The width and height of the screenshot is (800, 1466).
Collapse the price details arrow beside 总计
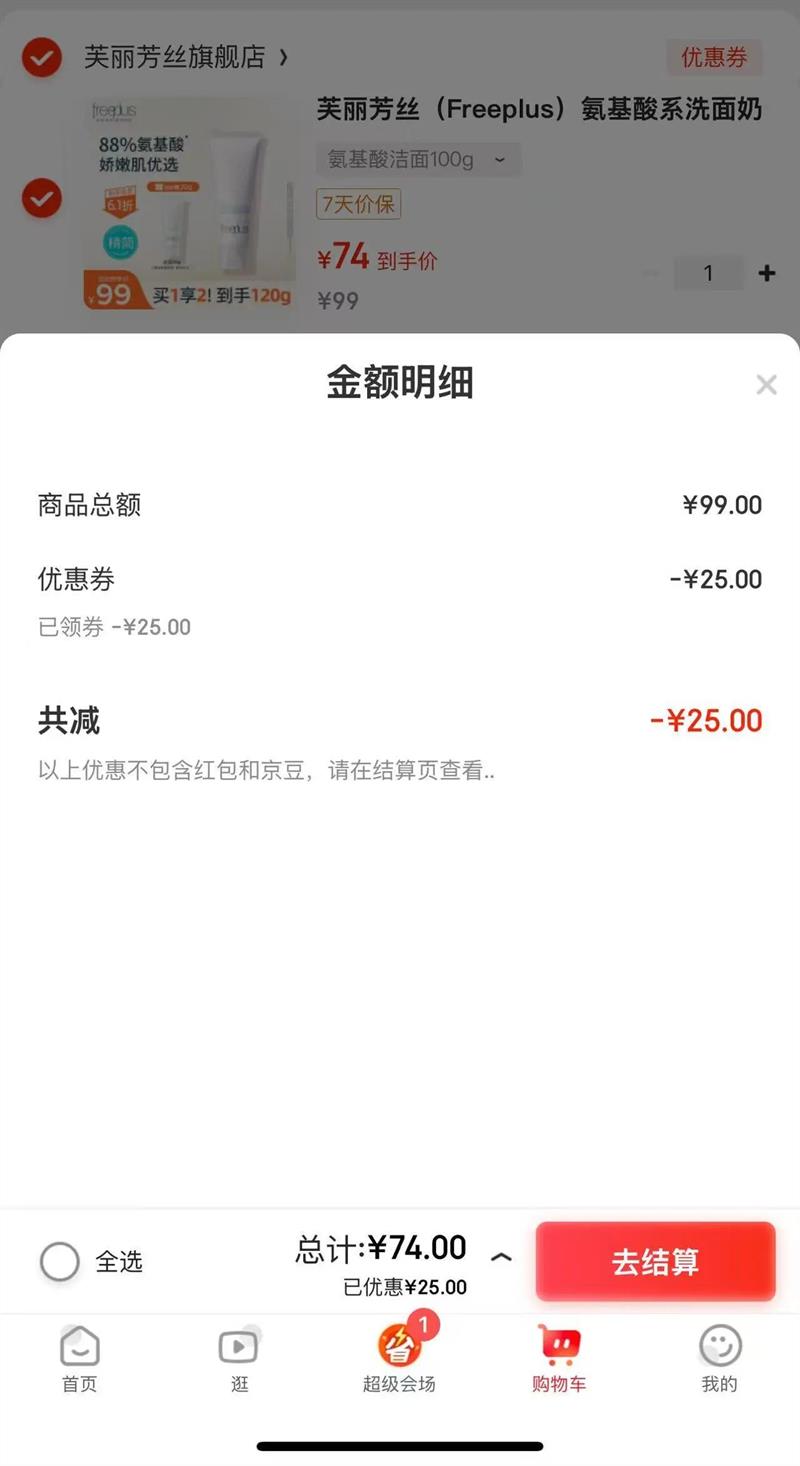[502, 1257]
